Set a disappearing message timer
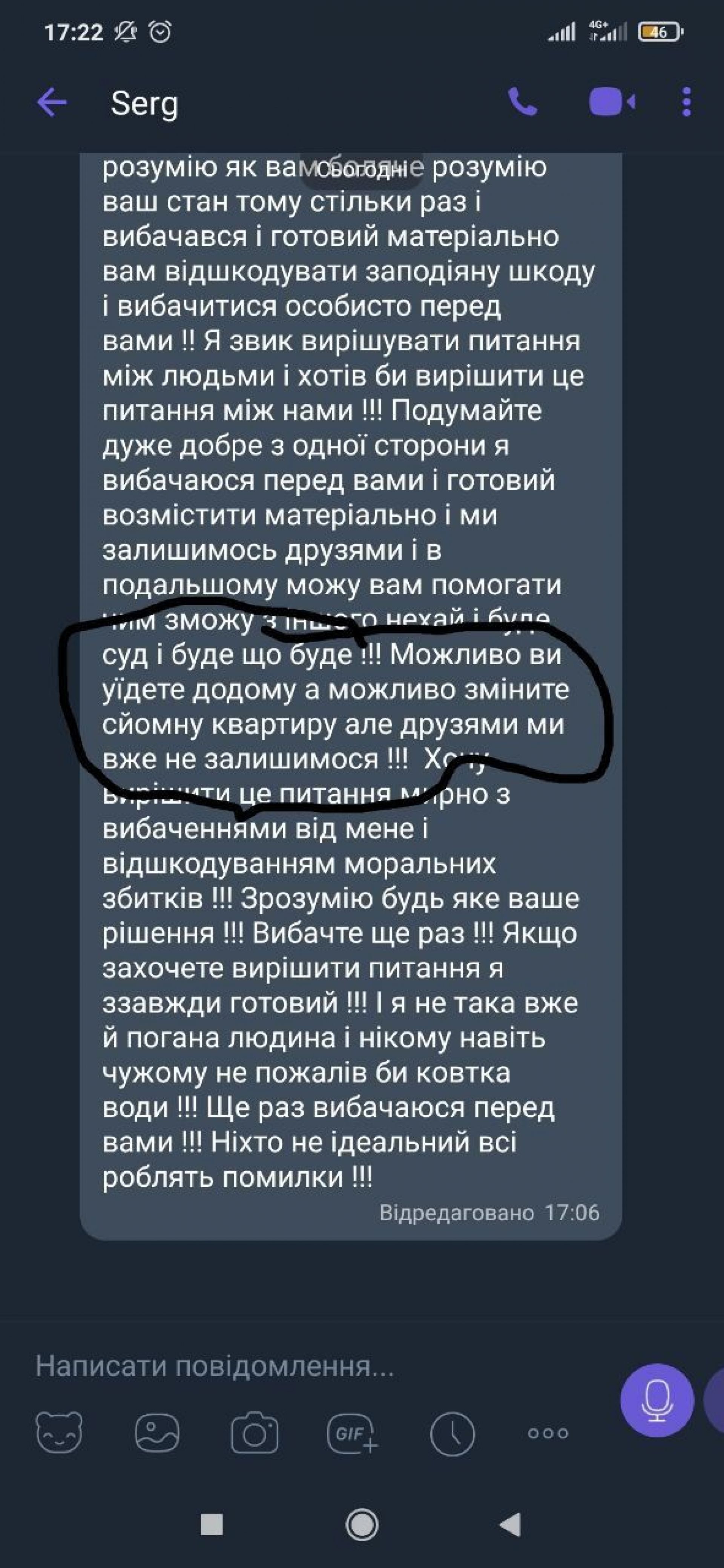Viewport: 724px width, 1568px height. pyautogui.click(x=452, y=1433)
